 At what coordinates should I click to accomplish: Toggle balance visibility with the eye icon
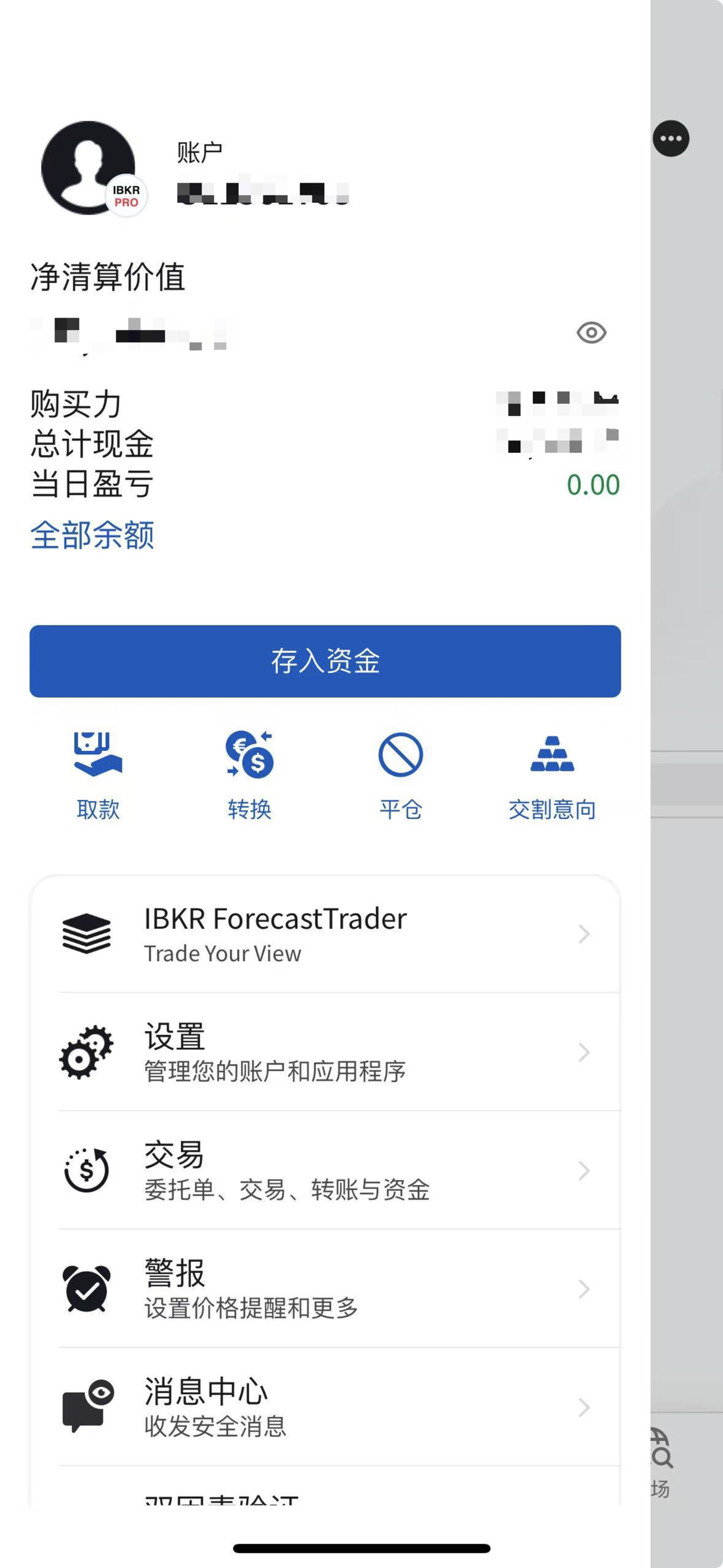[591, 333]
